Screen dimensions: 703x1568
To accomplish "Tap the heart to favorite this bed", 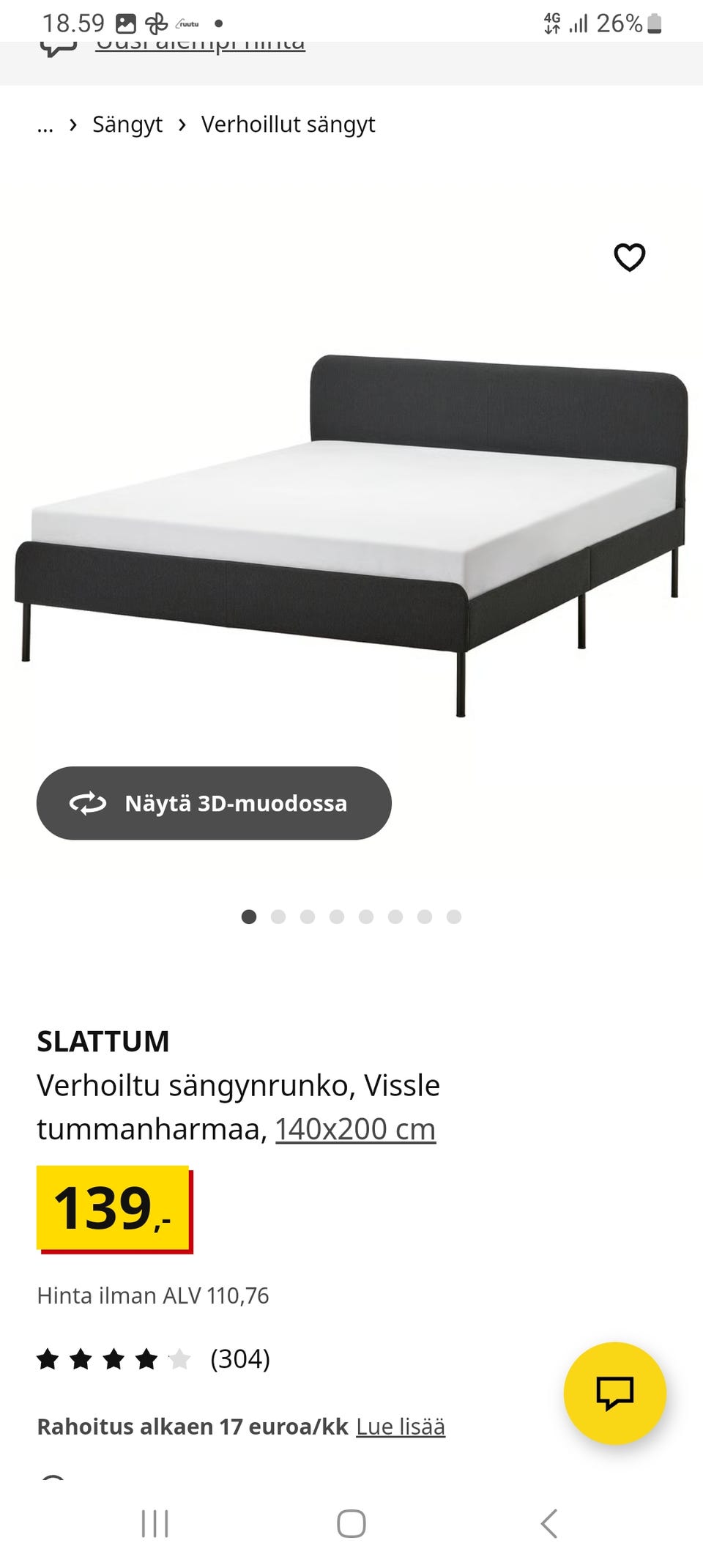I will (x=628, y=257).
